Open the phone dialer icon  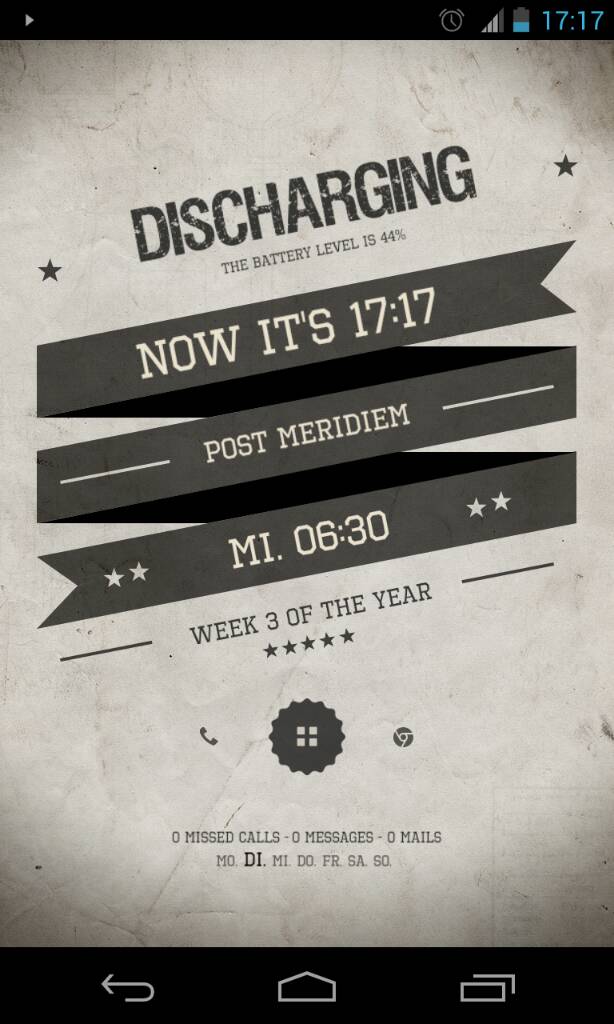point(208,737)
